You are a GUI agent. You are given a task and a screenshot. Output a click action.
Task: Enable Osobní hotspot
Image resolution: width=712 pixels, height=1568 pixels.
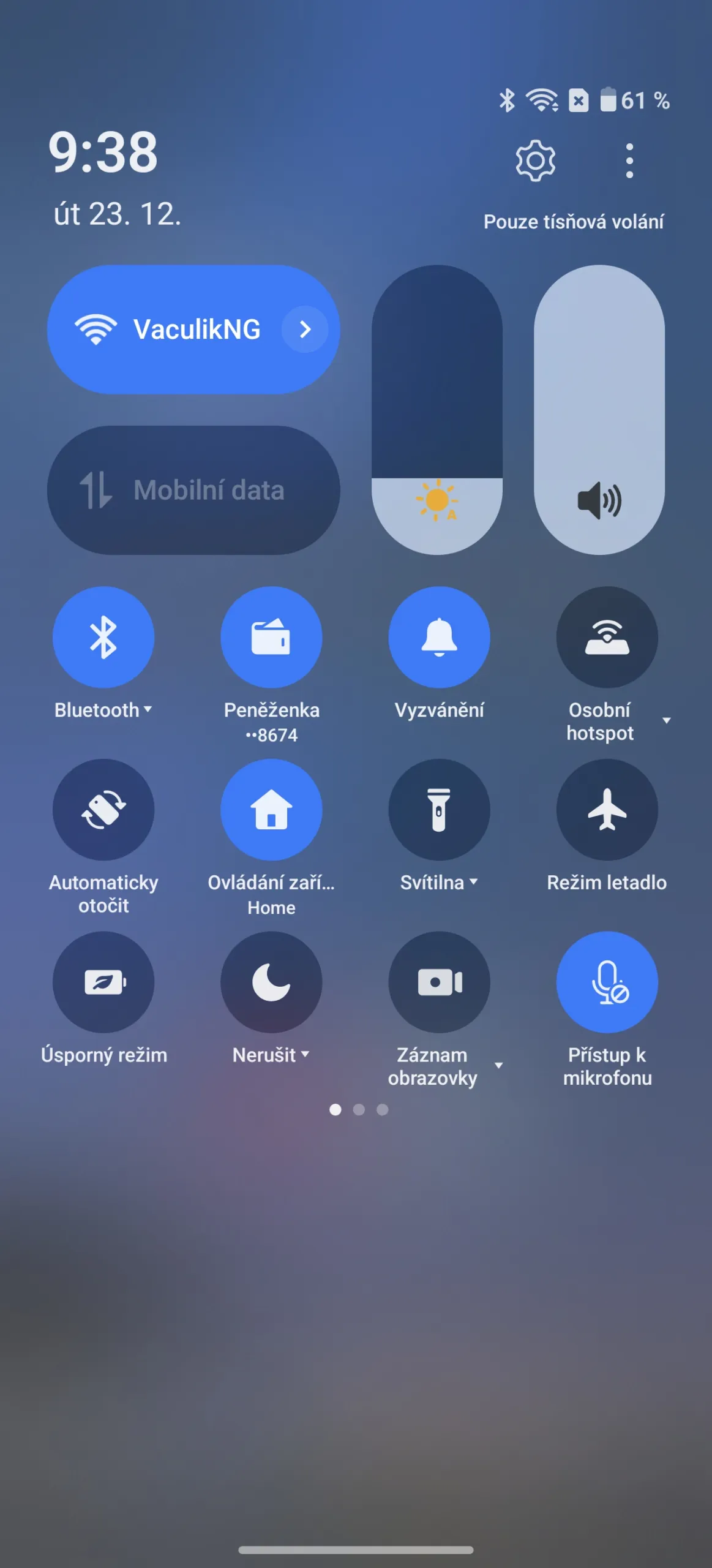[x=607, y=638]
